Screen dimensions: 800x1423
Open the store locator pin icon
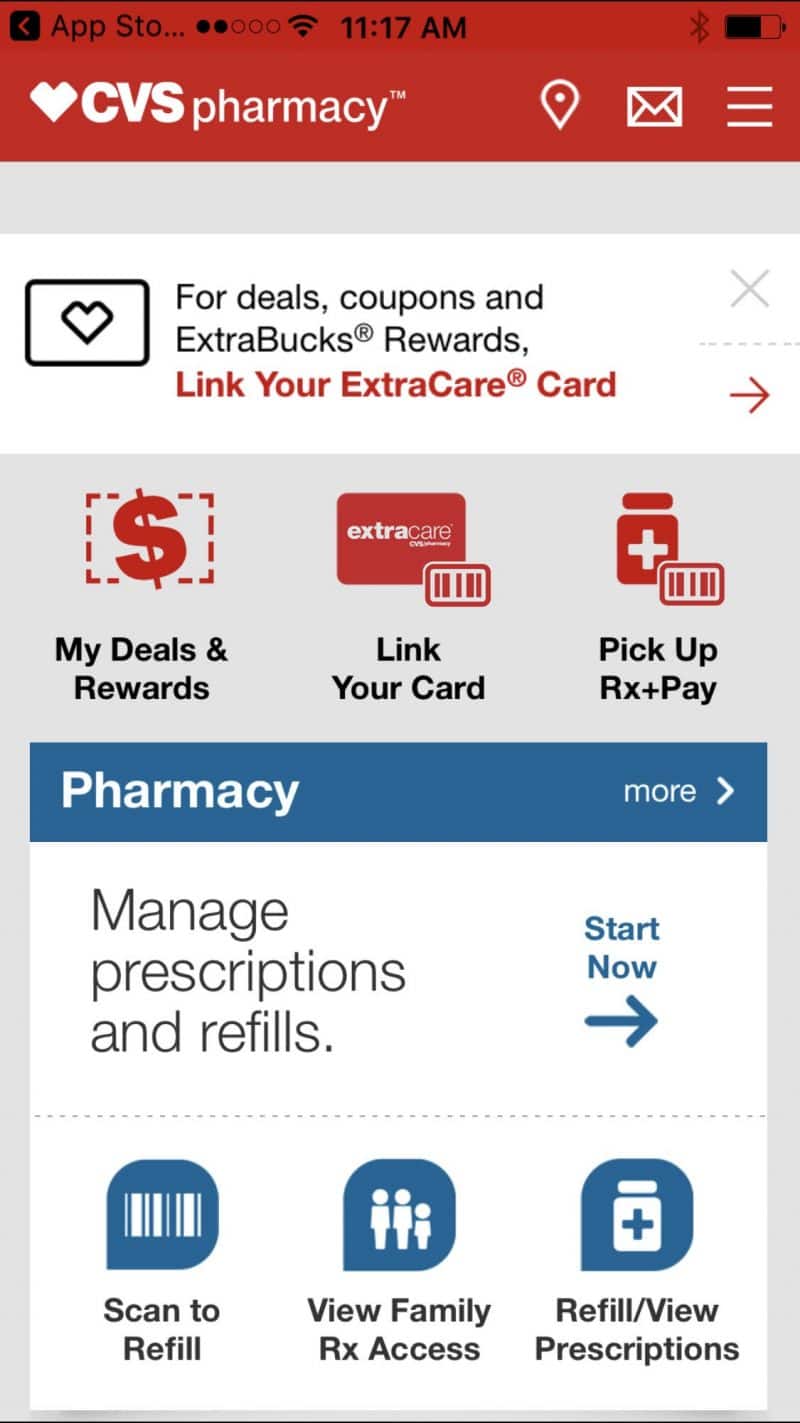pyautogui.click(x=559, y=106)
